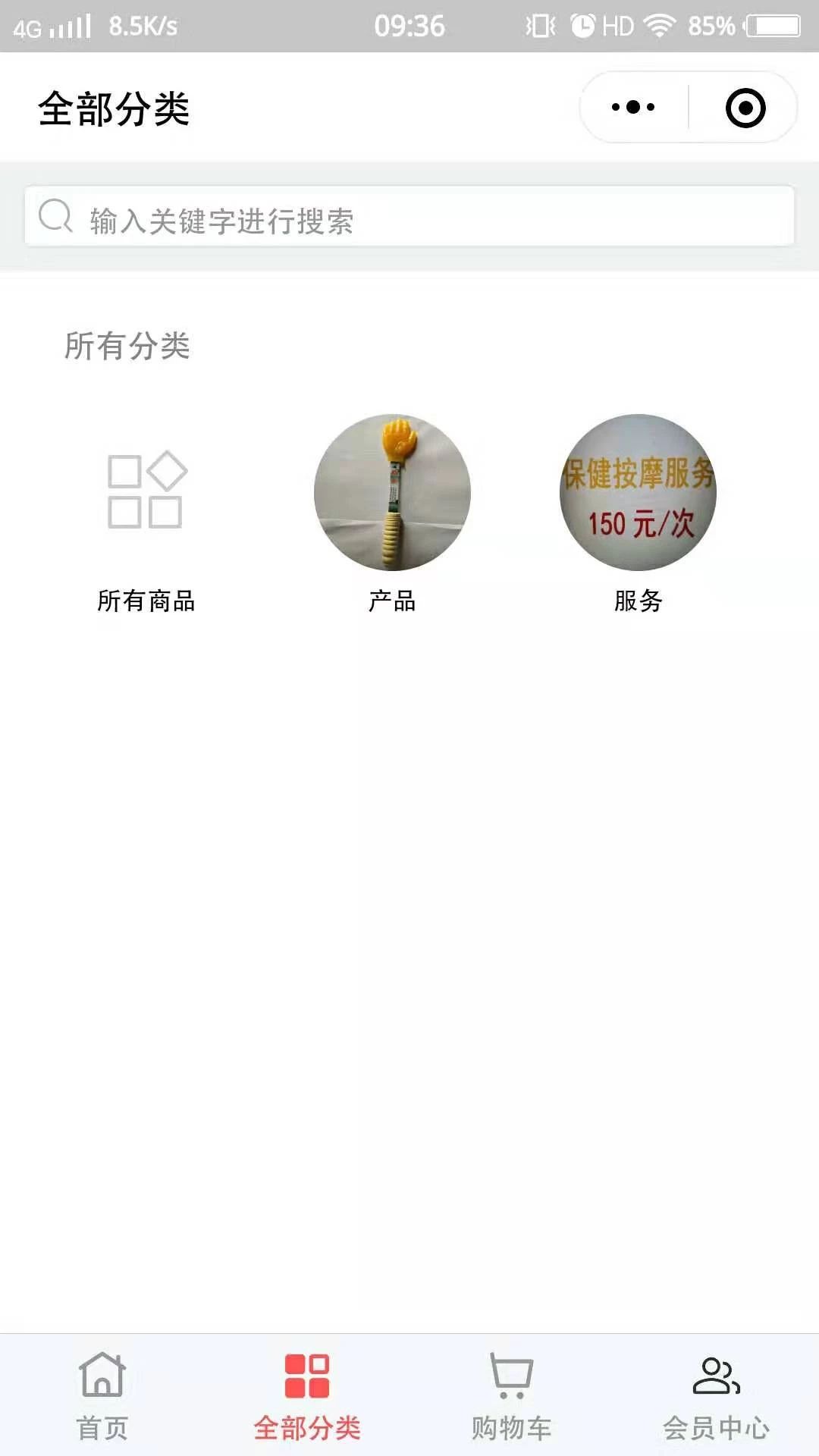Open the three-dot mini program menu
819x1456 pixels.
pos(633,107)
